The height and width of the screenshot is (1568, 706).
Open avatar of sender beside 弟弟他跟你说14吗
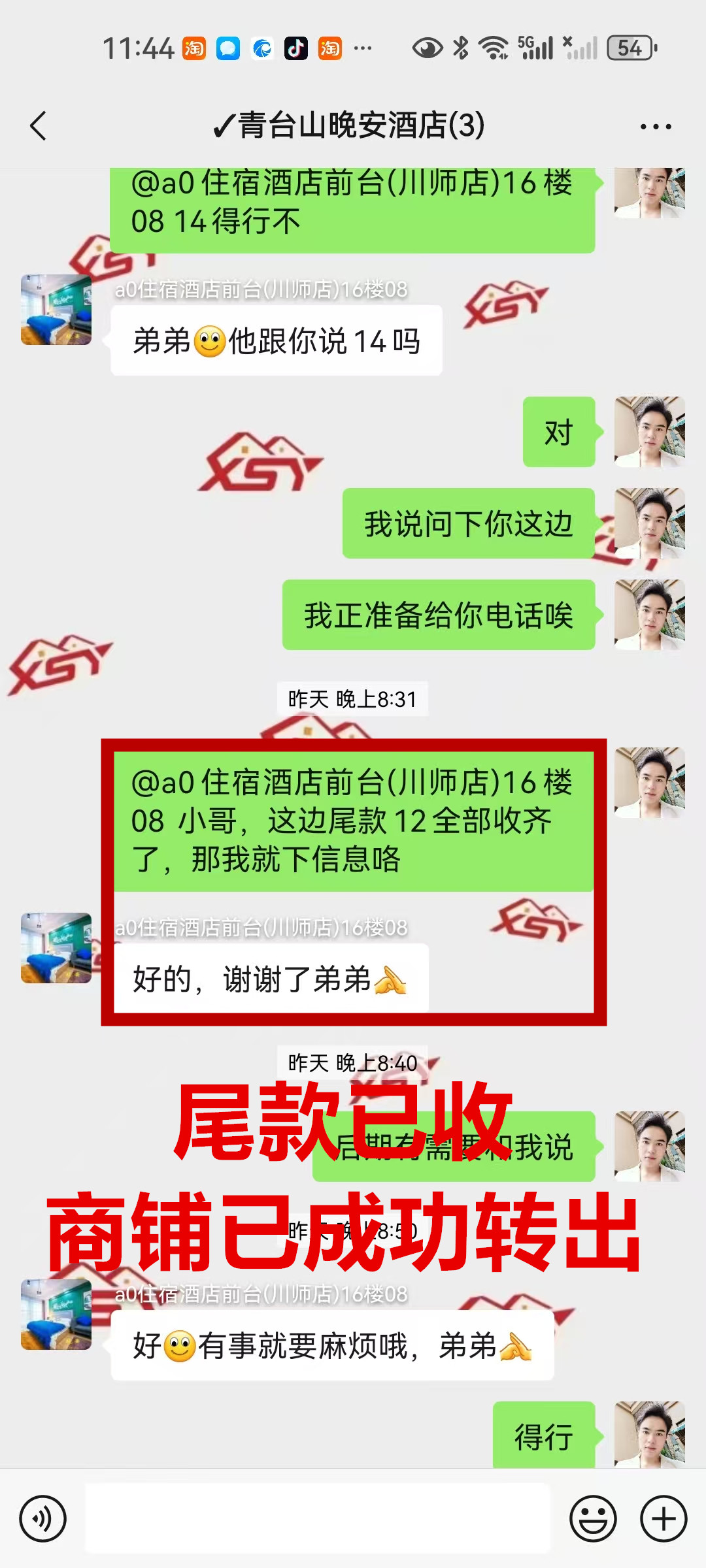coord(56,310)
